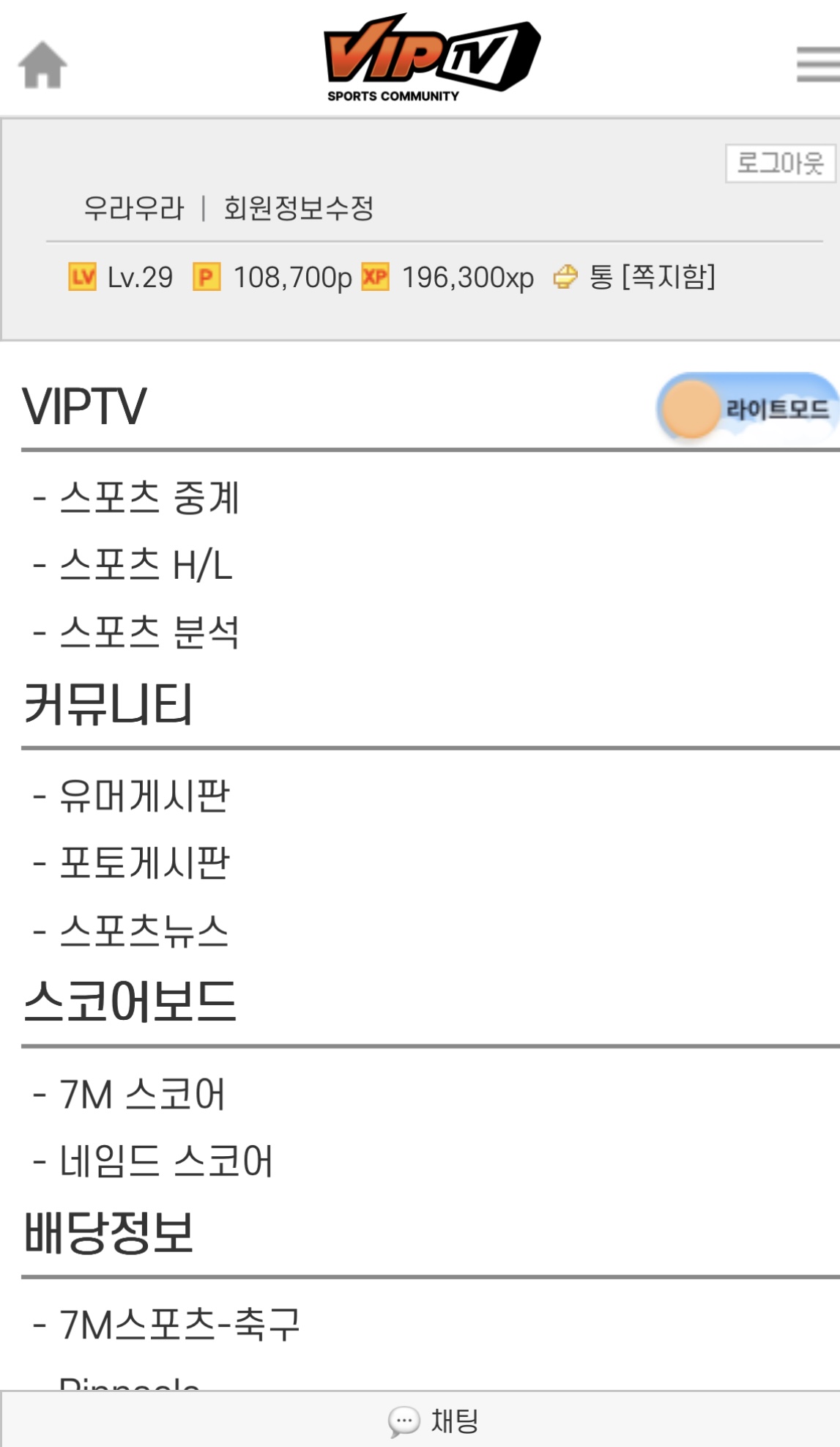840x1447 pixels.
Task: Open 스포츠 분석 menu item
Action: coord(149,632)
